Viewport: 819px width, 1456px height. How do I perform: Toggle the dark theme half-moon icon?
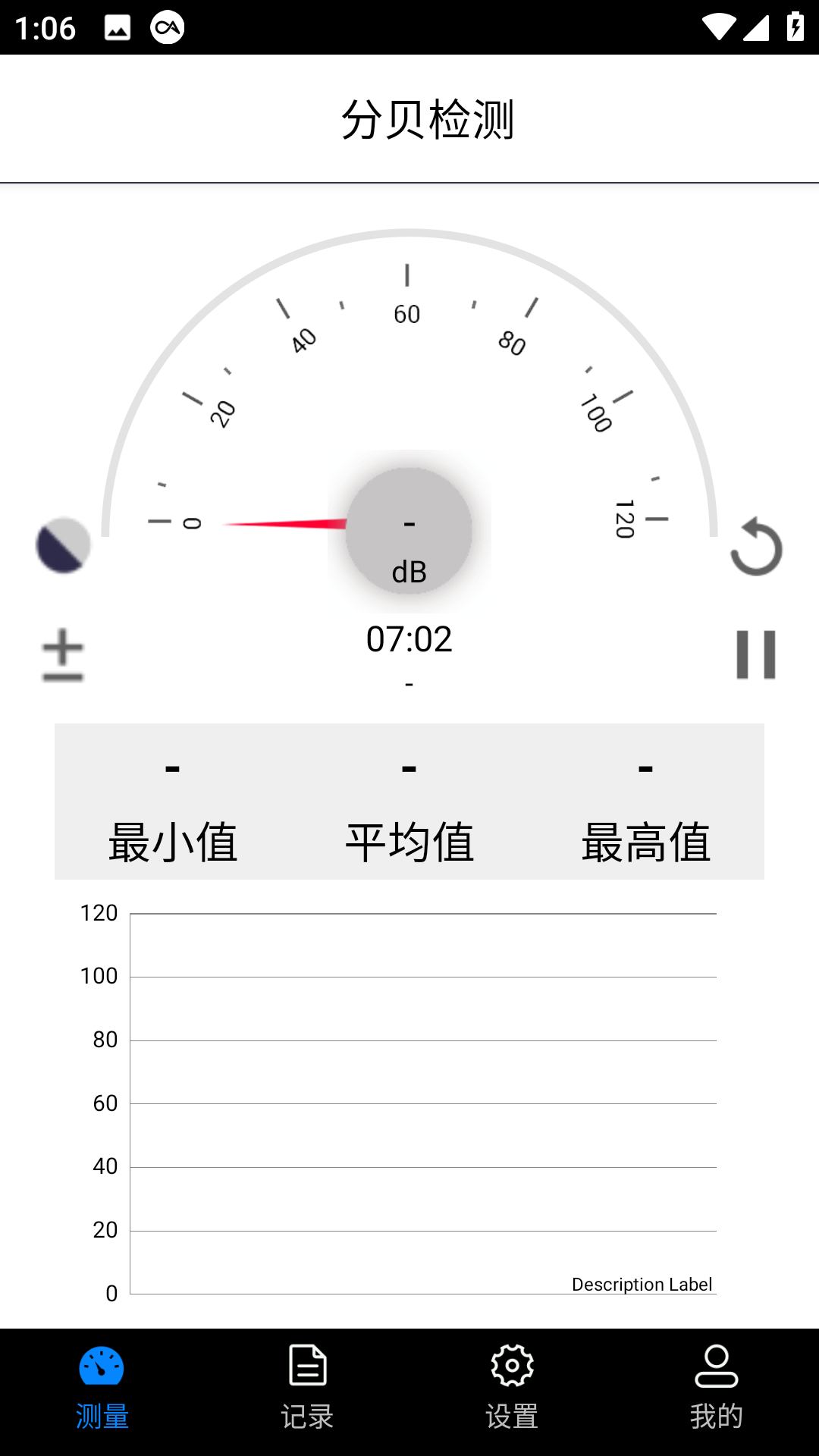click(64, 545)
